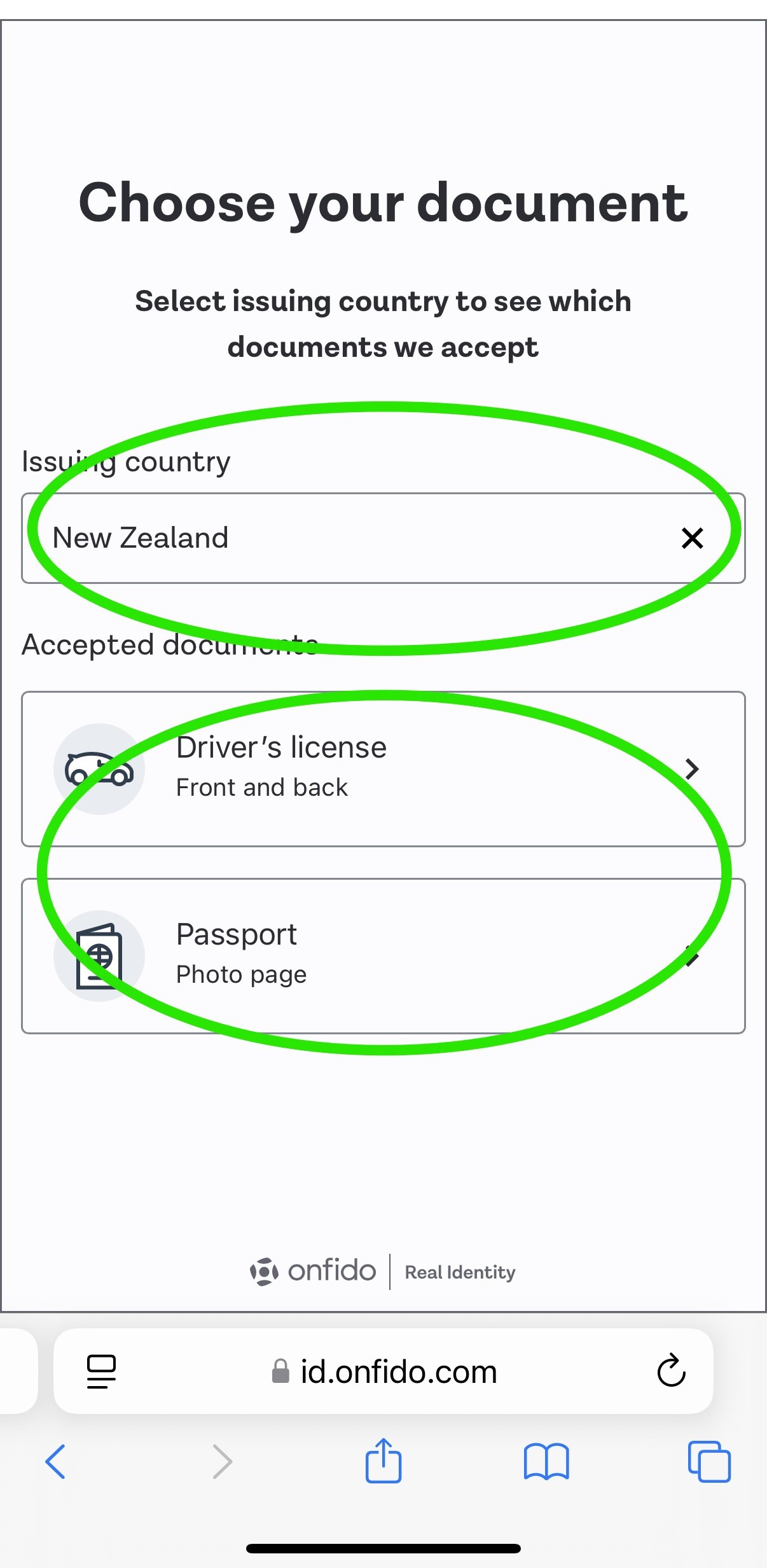Share this page
The width and height of the screenshot is (767, 1568).
[x=383, y=1462]
